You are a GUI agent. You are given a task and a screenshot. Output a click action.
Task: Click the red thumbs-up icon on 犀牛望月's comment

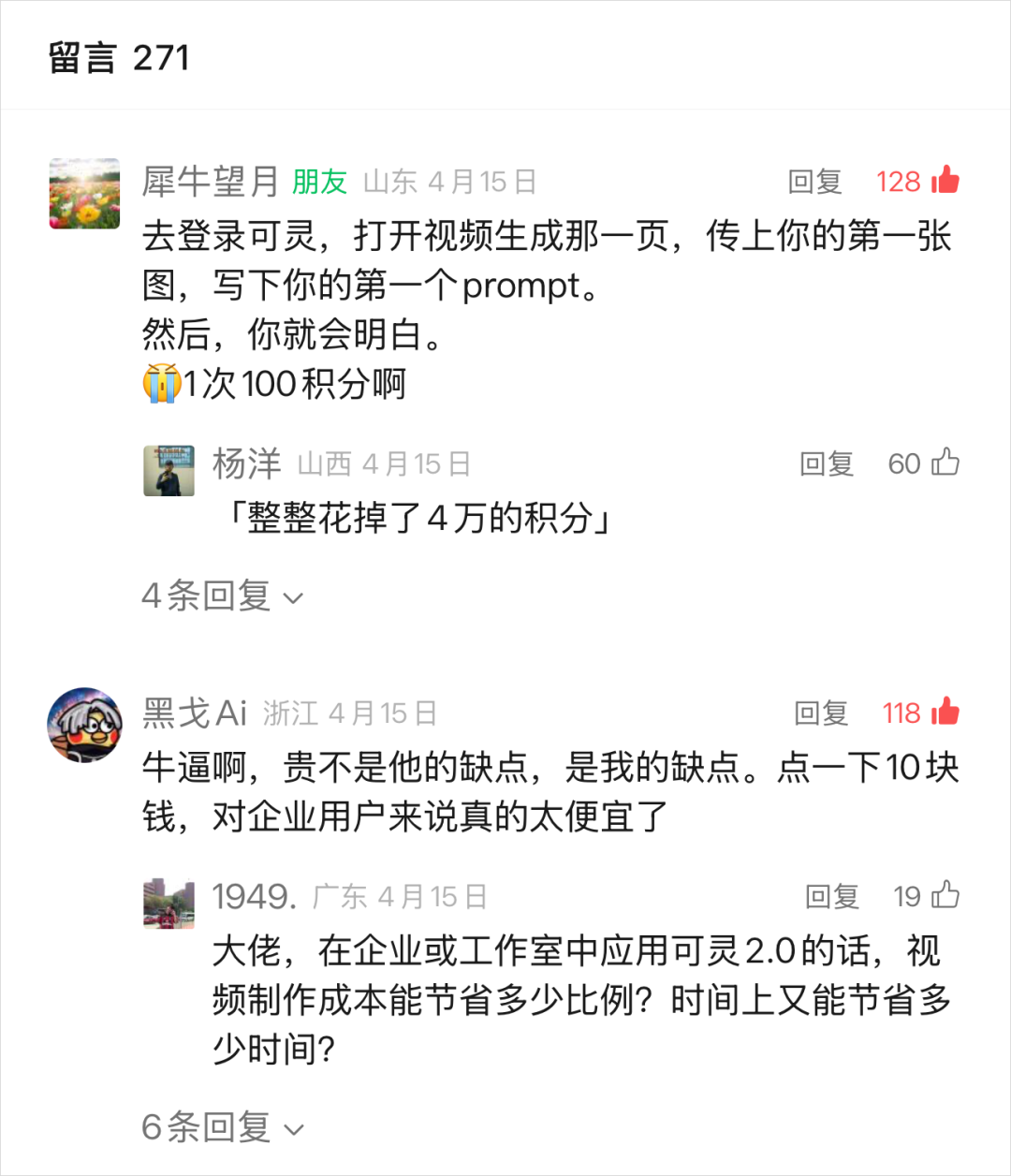945,181
